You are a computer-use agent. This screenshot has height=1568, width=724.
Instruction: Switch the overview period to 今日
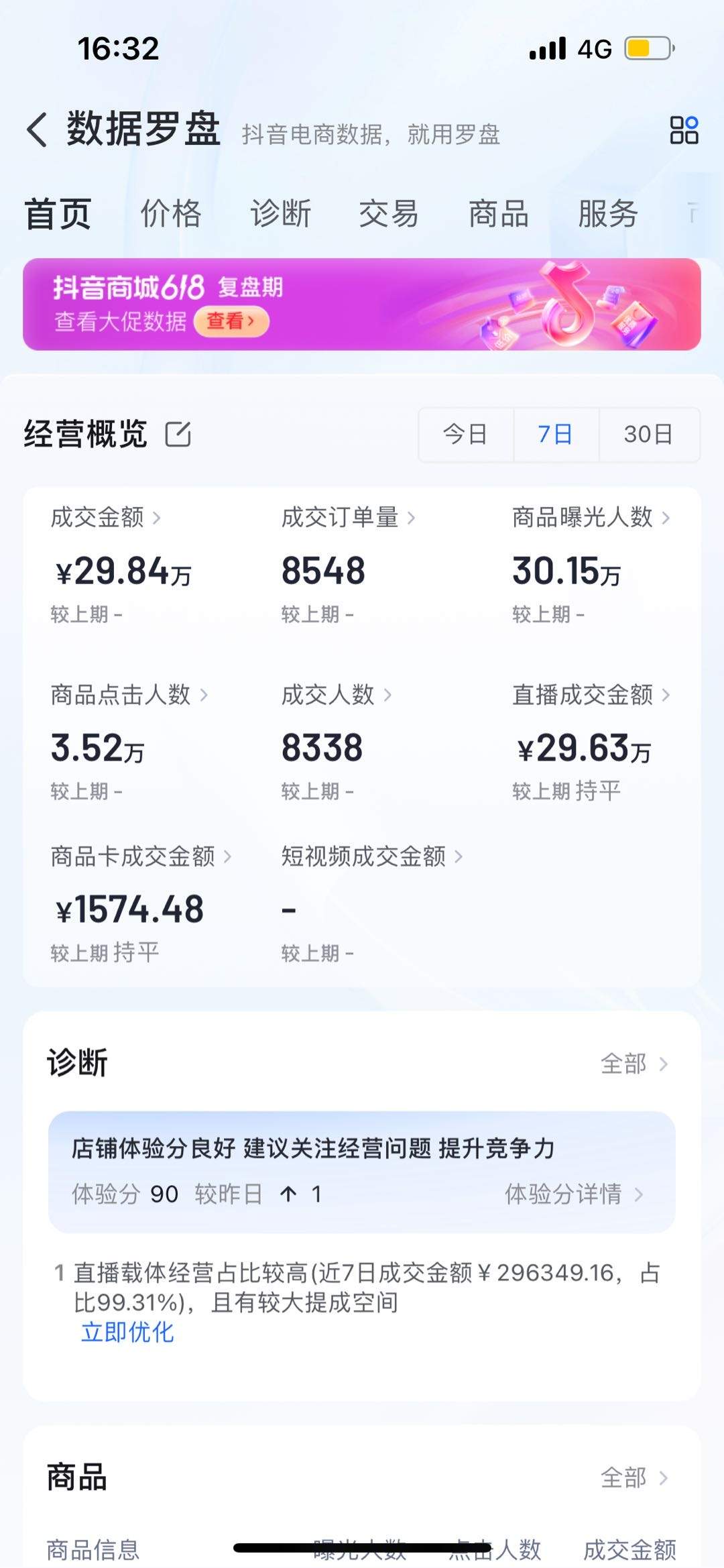click(465, 435)
